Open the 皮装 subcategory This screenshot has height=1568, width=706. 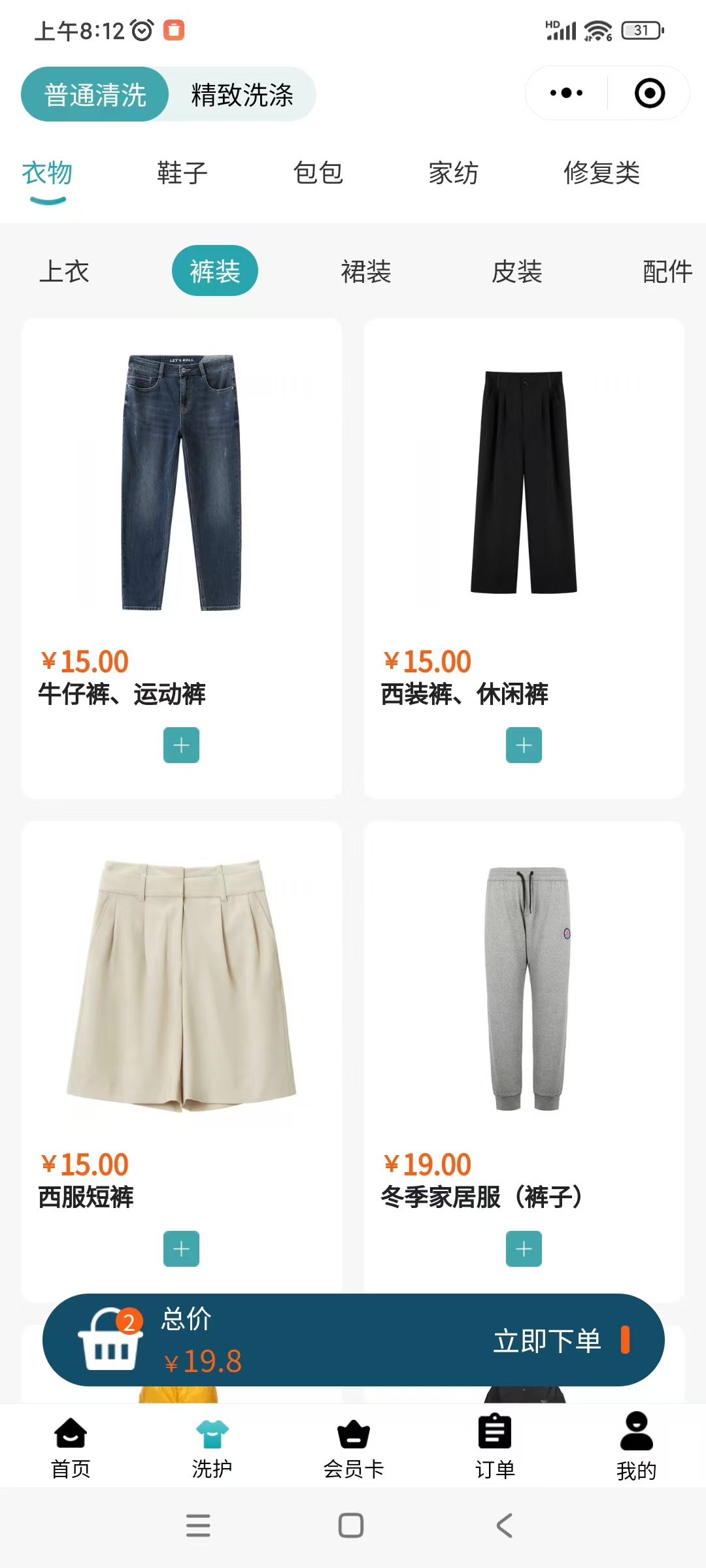click(x=516, y=271)
